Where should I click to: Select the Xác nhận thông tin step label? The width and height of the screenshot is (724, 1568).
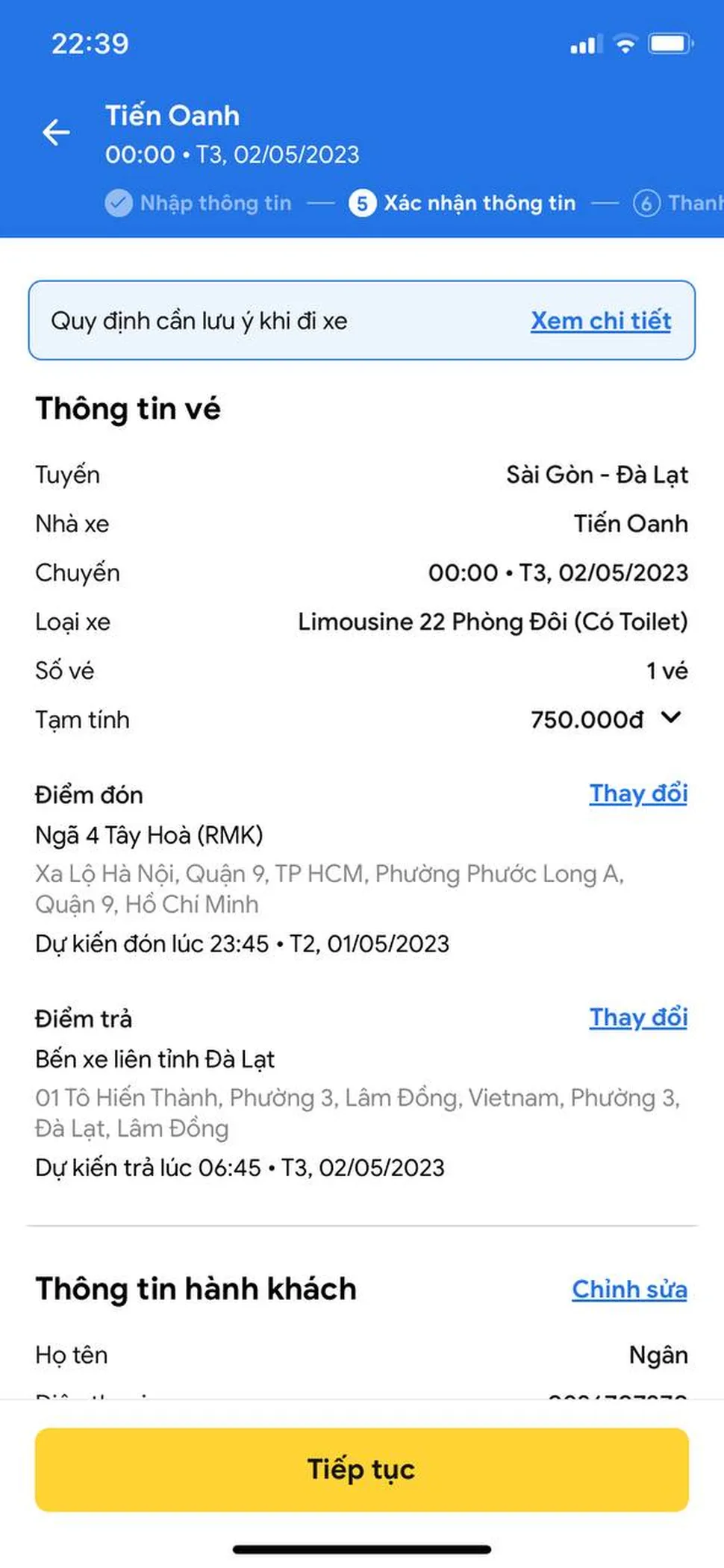480,202
